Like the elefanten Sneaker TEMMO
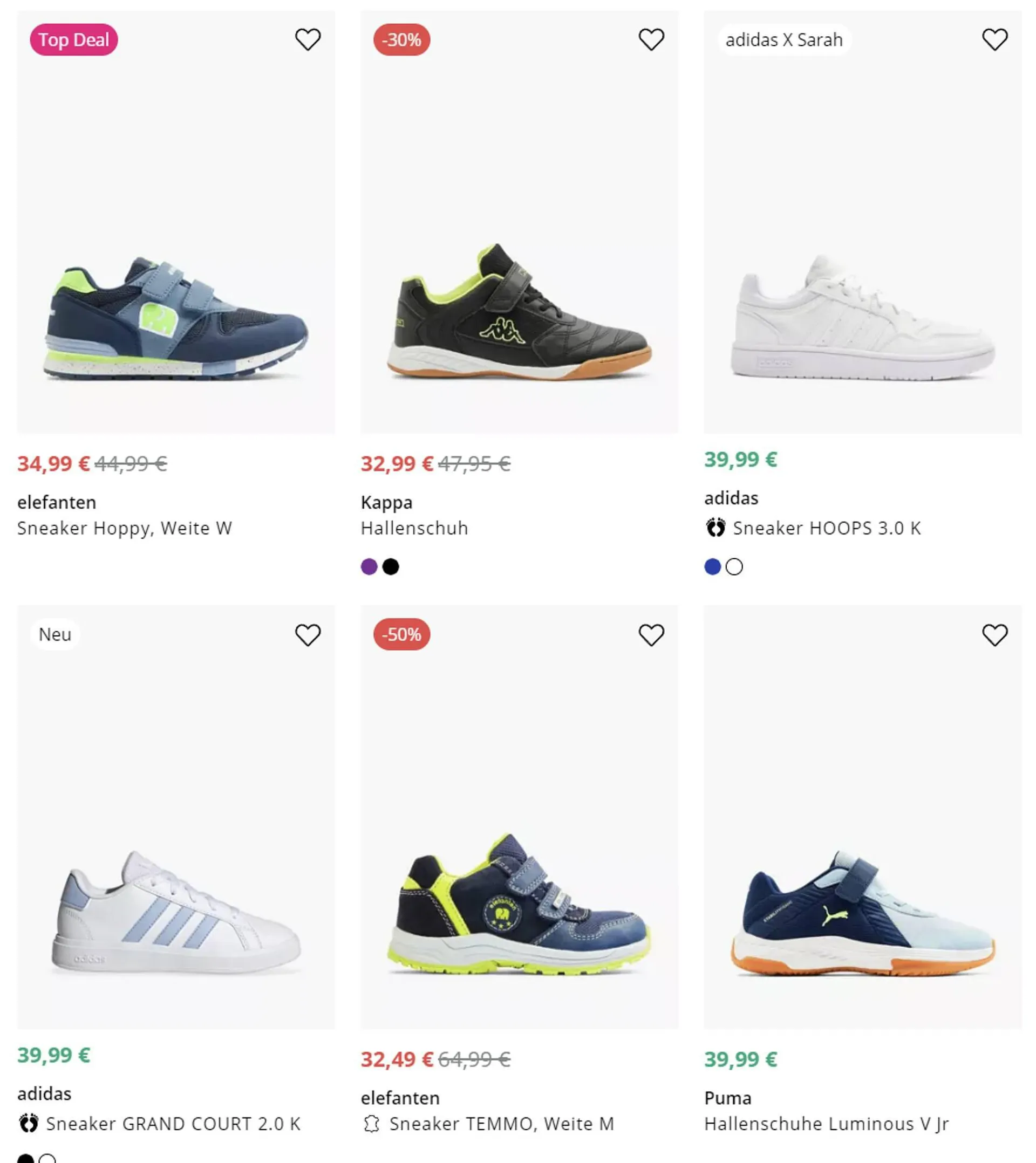Screen dimensions: 1036x1163 (651, 635)
